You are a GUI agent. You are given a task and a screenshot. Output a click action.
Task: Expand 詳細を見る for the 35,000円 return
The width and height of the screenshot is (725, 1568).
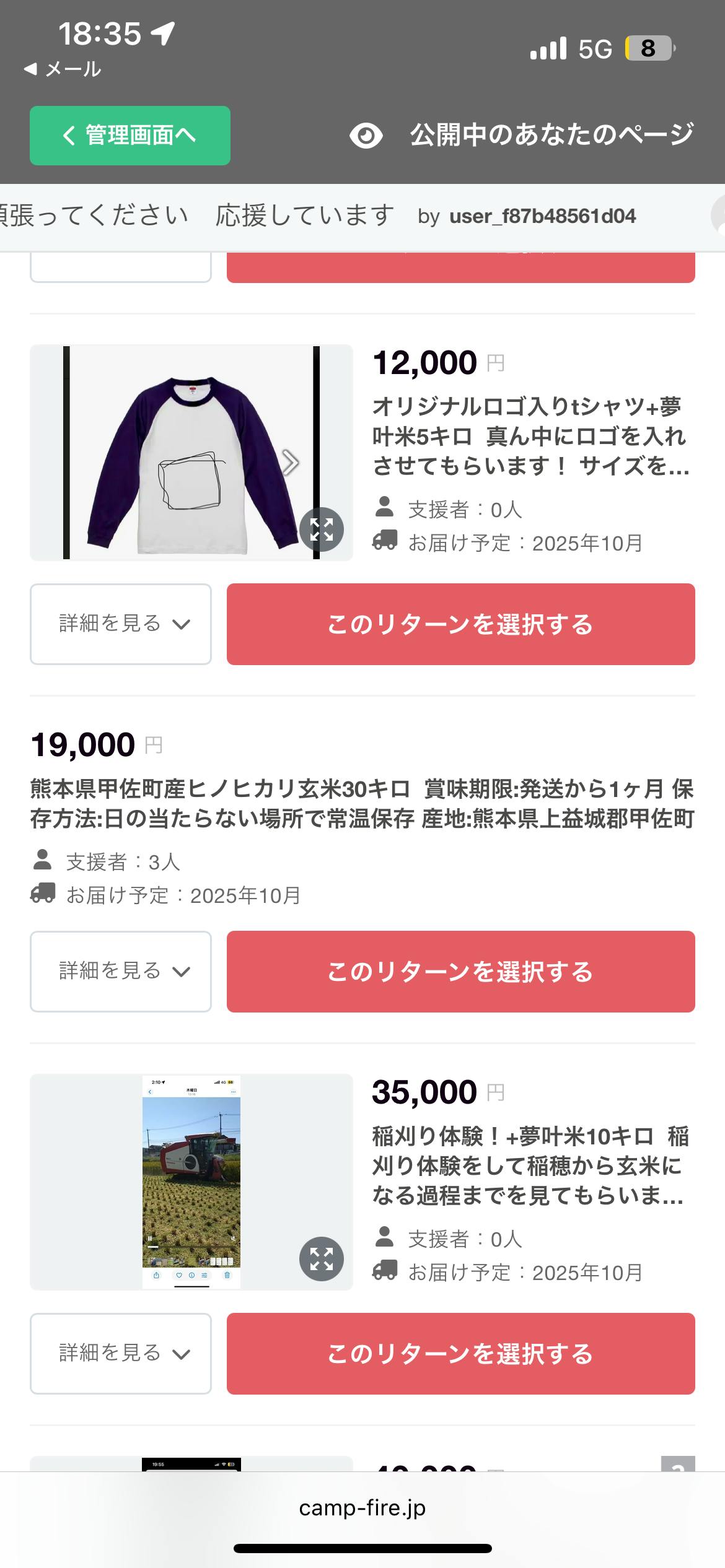pyautogui.click(x=121, y=1353)
